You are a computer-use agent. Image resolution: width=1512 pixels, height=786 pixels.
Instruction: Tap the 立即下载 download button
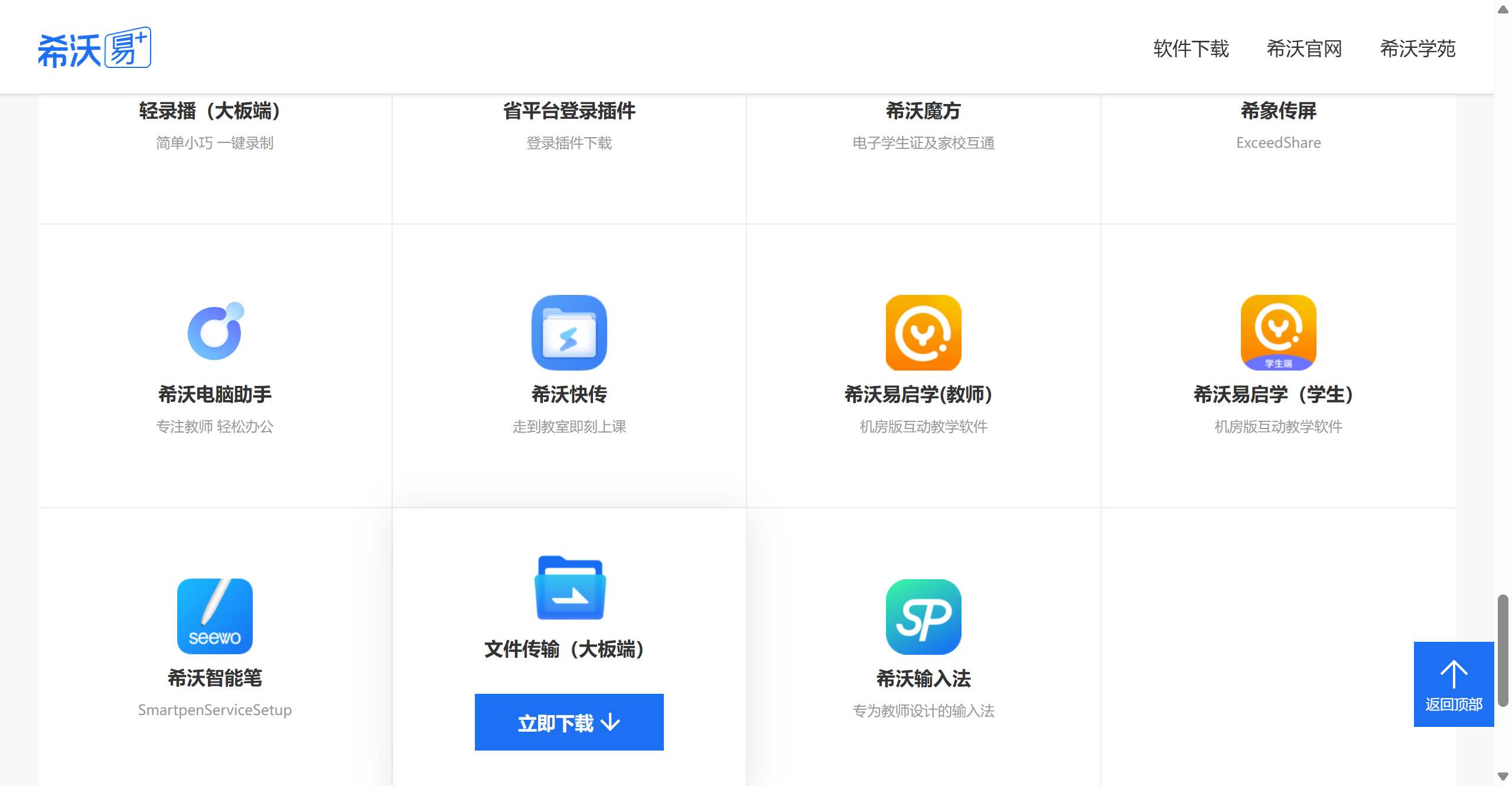tap(569, 722)
